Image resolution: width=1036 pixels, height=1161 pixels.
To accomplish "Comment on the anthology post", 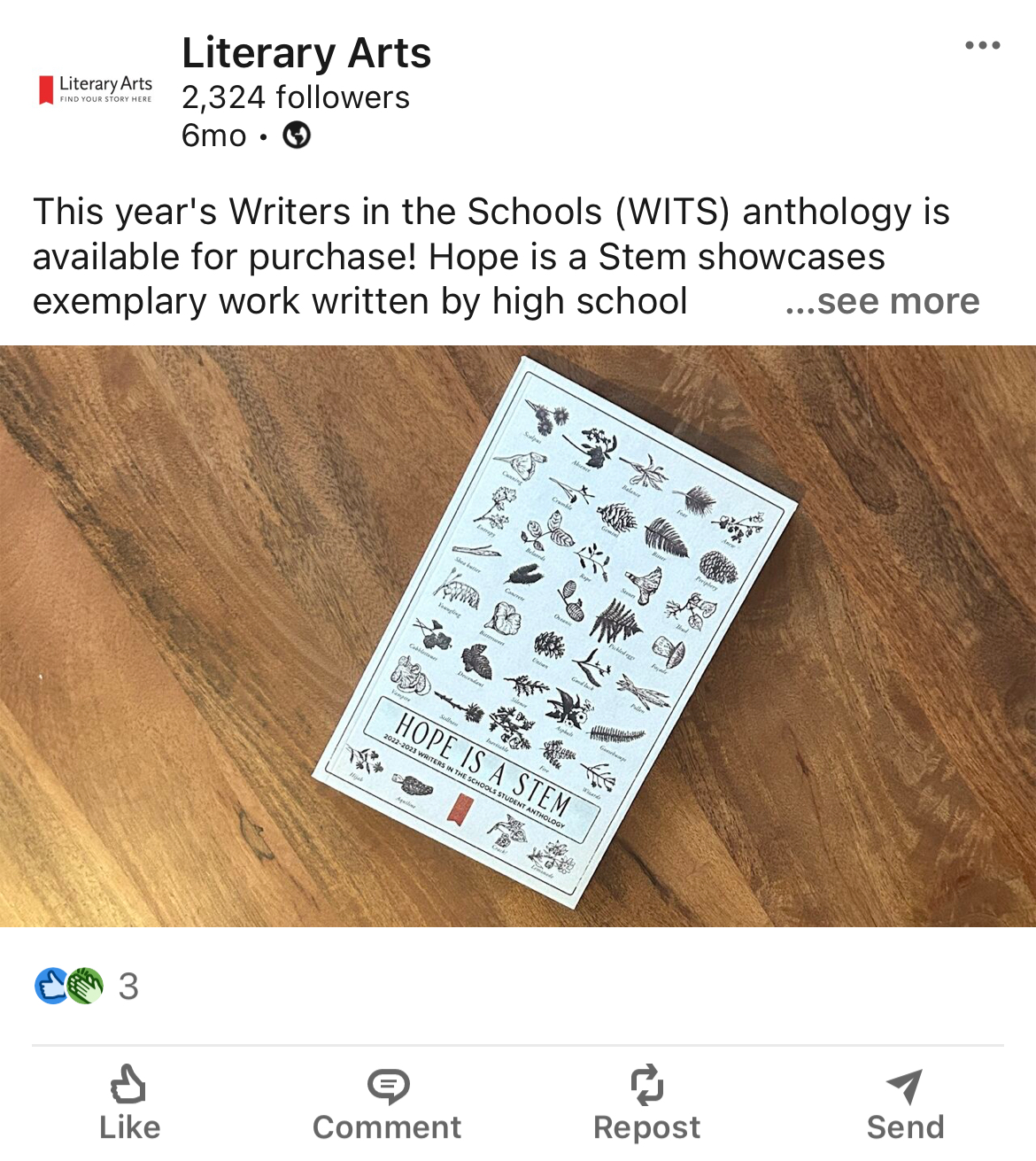I will (x=387, y=1103).
